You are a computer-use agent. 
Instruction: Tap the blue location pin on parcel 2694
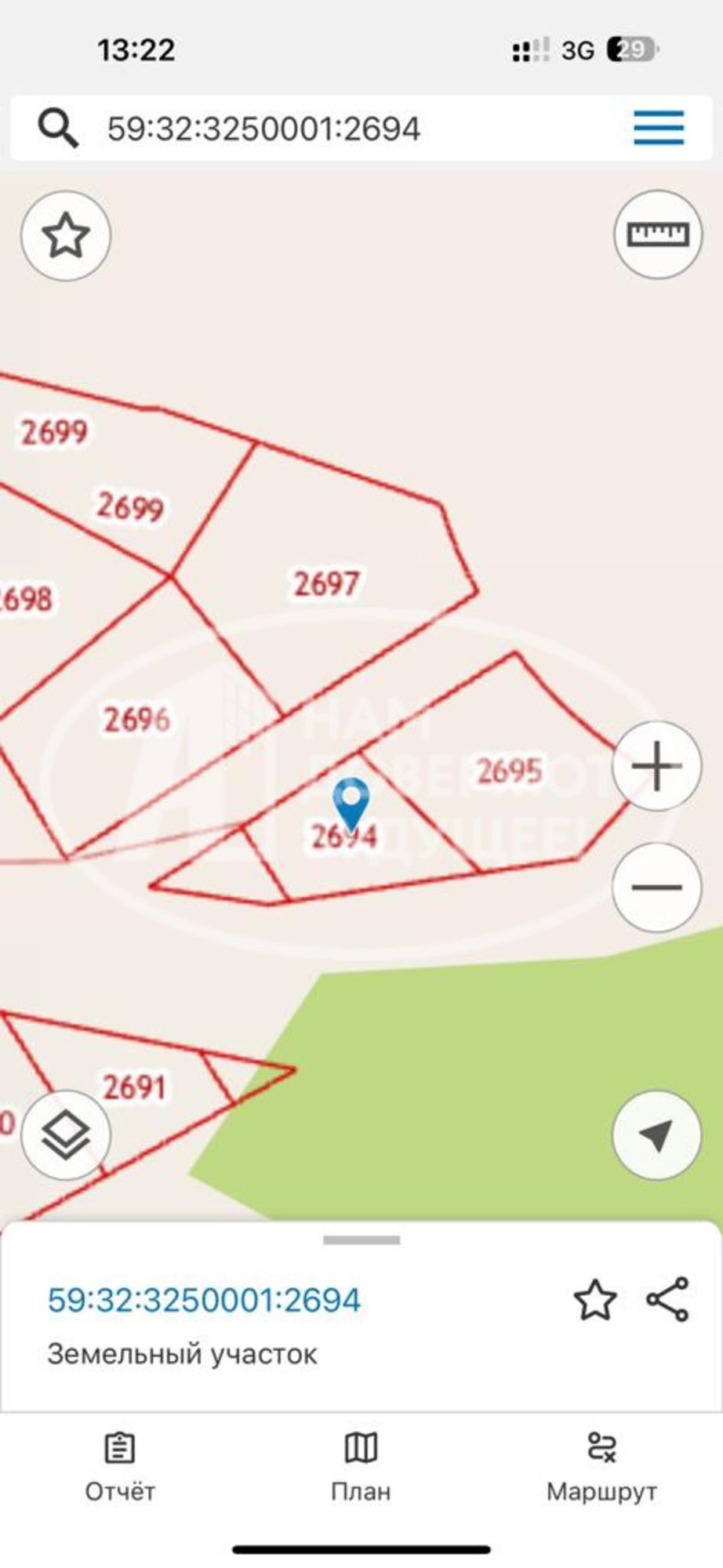pos(351,800)
